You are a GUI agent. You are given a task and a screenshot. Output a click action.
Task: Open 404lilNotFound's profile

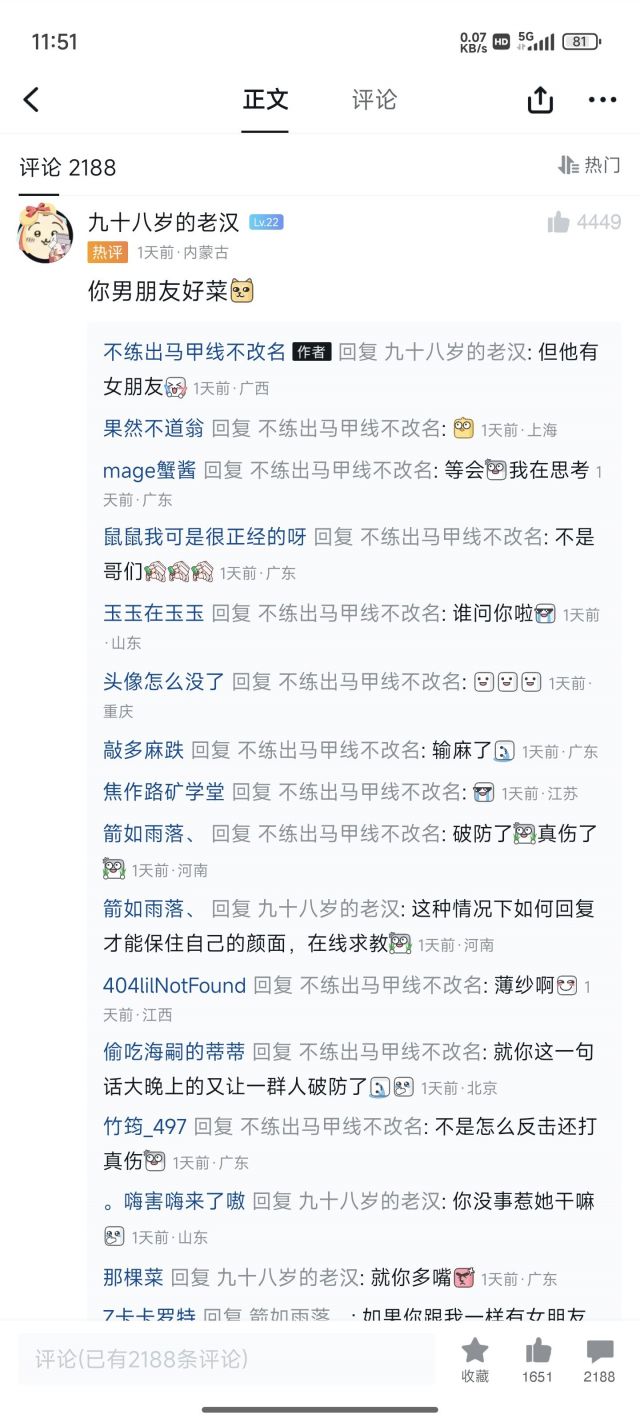pos(174,985)
